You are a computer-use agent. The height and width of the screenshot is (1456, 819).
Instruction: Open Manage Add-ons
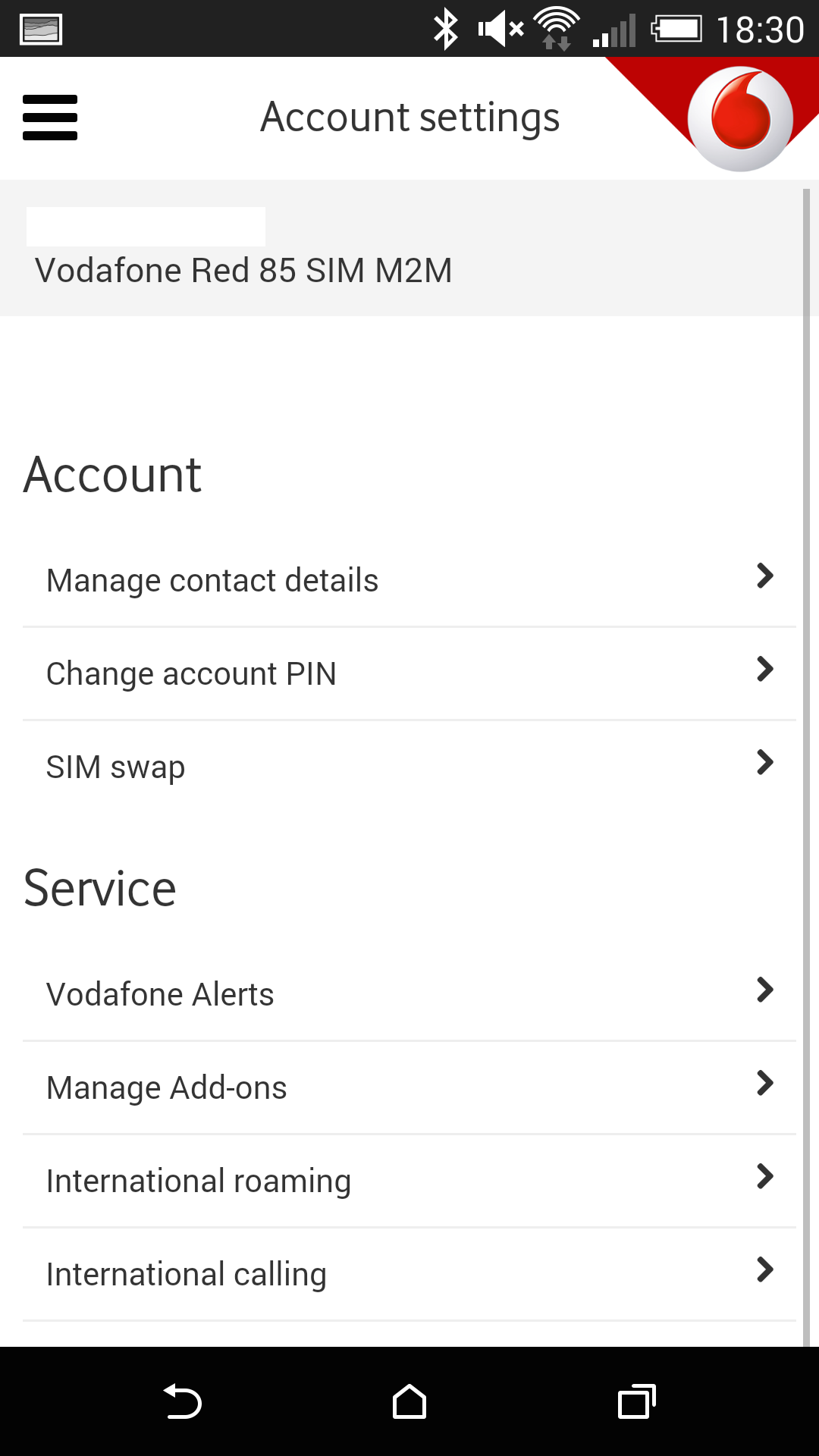coord(409,1088)
